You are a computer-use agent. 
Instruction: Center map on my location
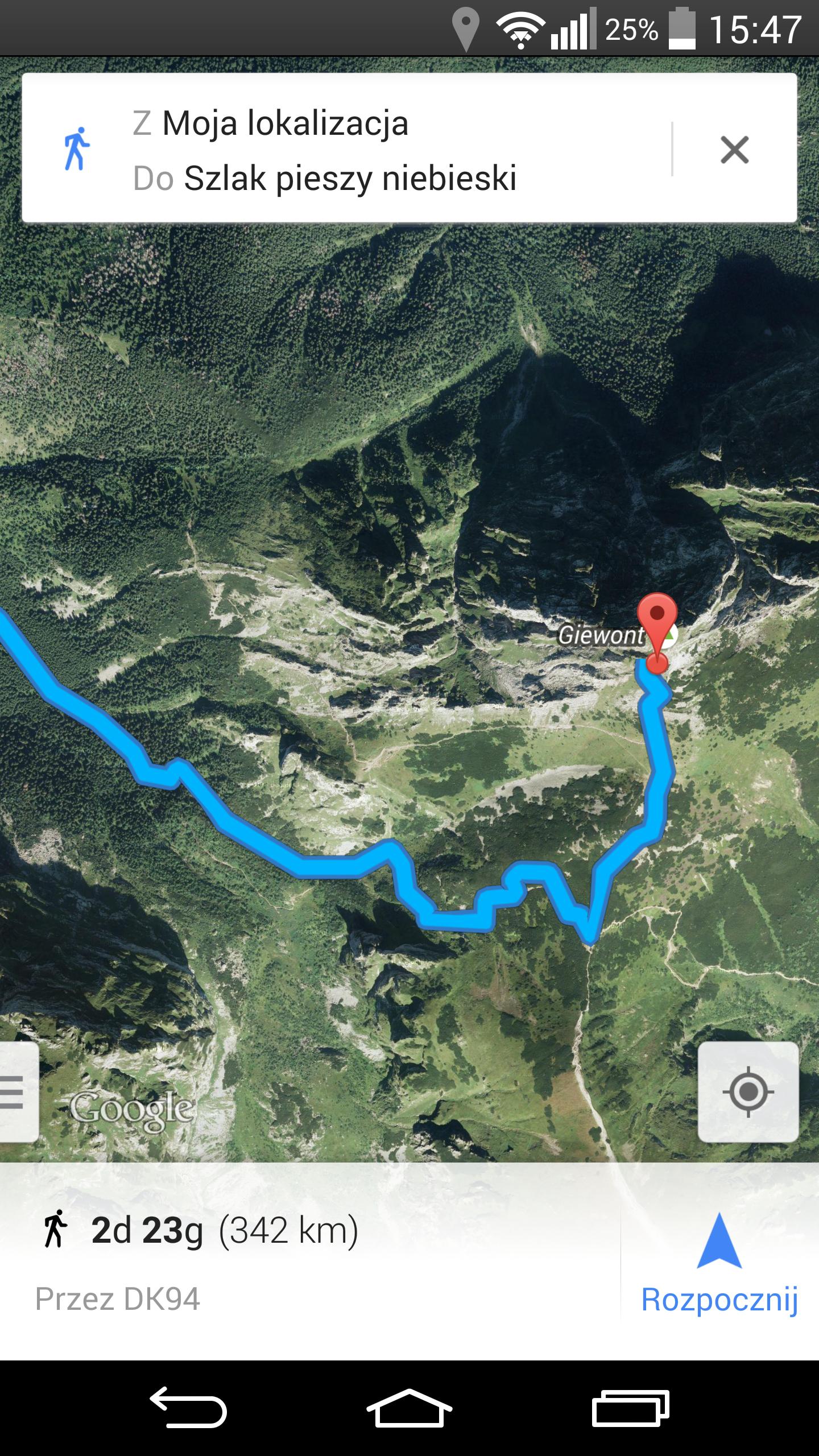[x=748, y=1091]
